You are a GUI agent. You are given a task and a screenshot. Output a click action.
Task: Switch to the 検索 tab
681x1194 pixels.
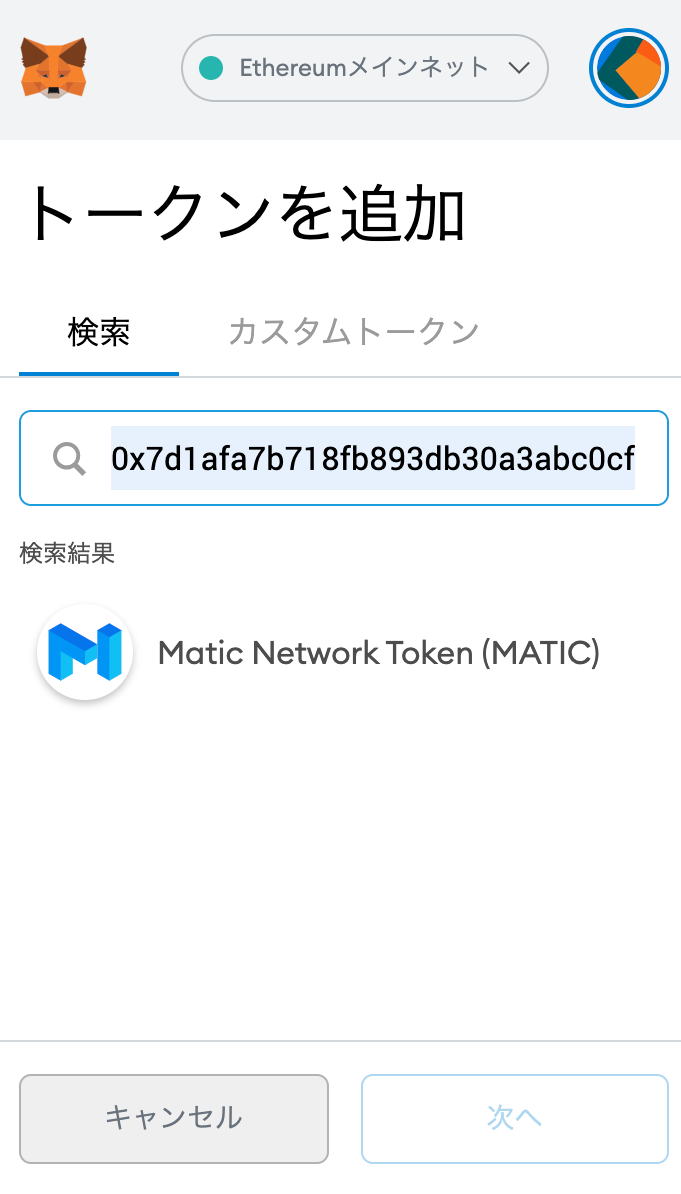tap(99, 332)
